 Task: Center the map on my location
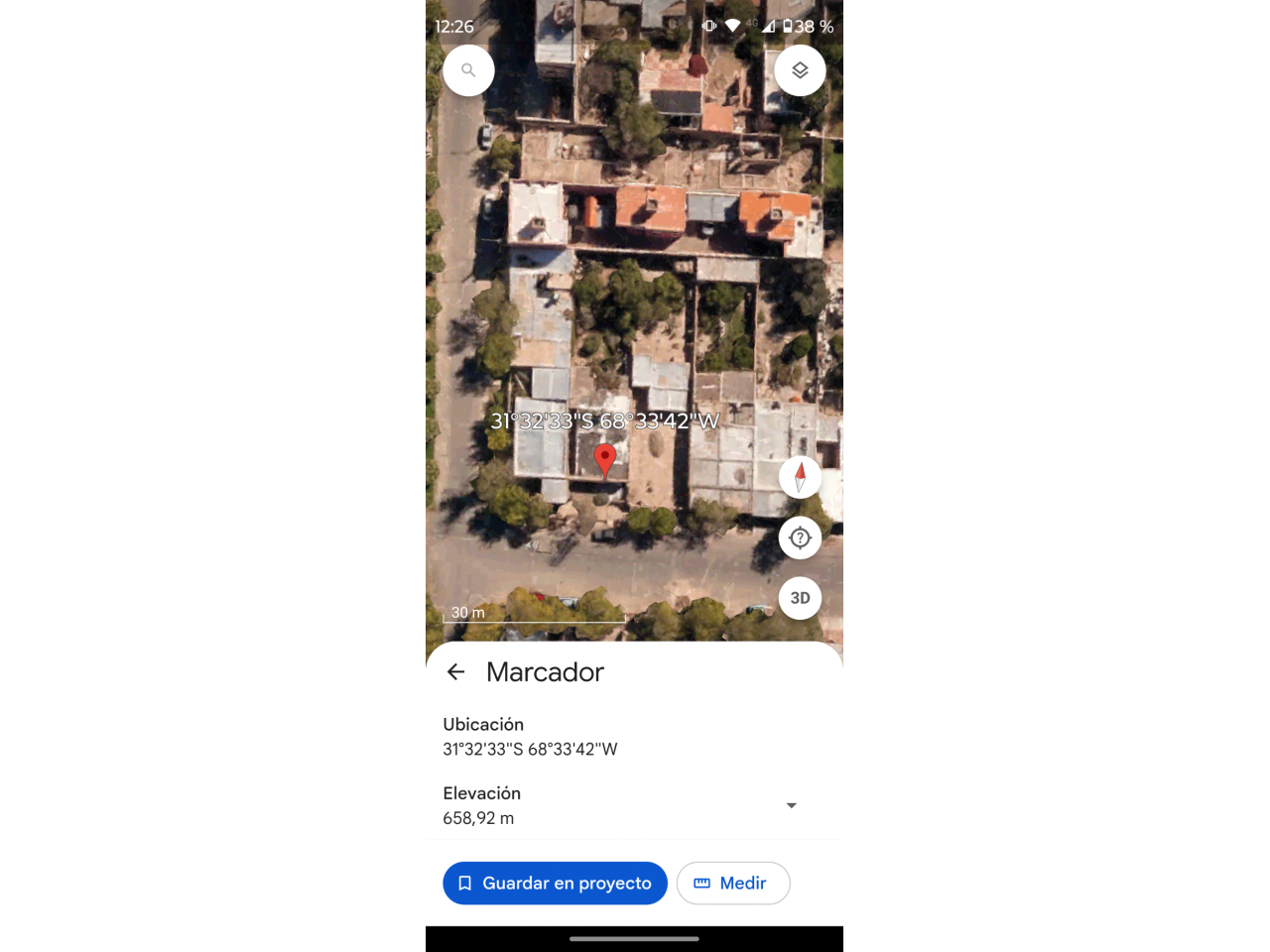(x=800, y=538)
